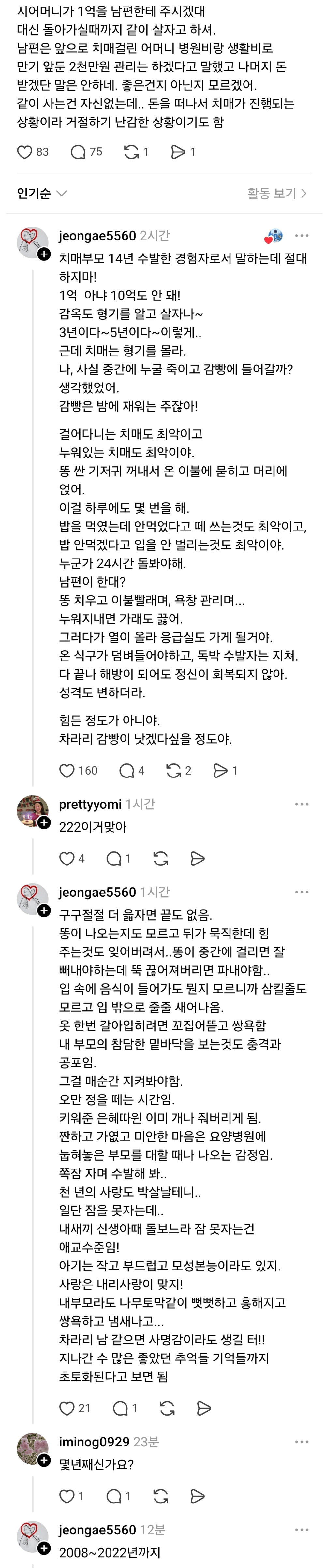Change the 인기순 sort order
This screenshot has height=1568, width=326.
(41, 194)
